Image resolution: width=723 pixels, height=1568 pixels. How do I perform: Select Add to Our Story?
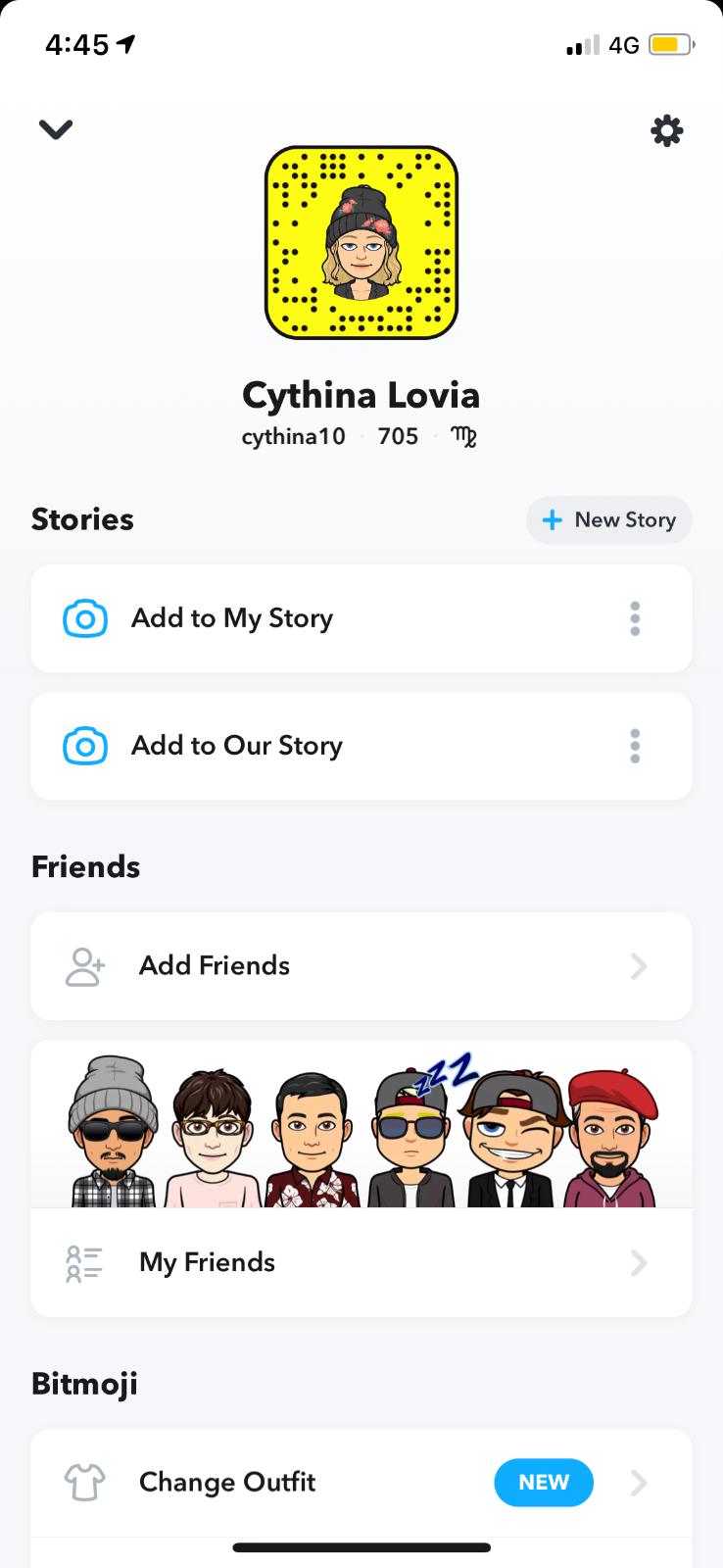tap(237, 746)
